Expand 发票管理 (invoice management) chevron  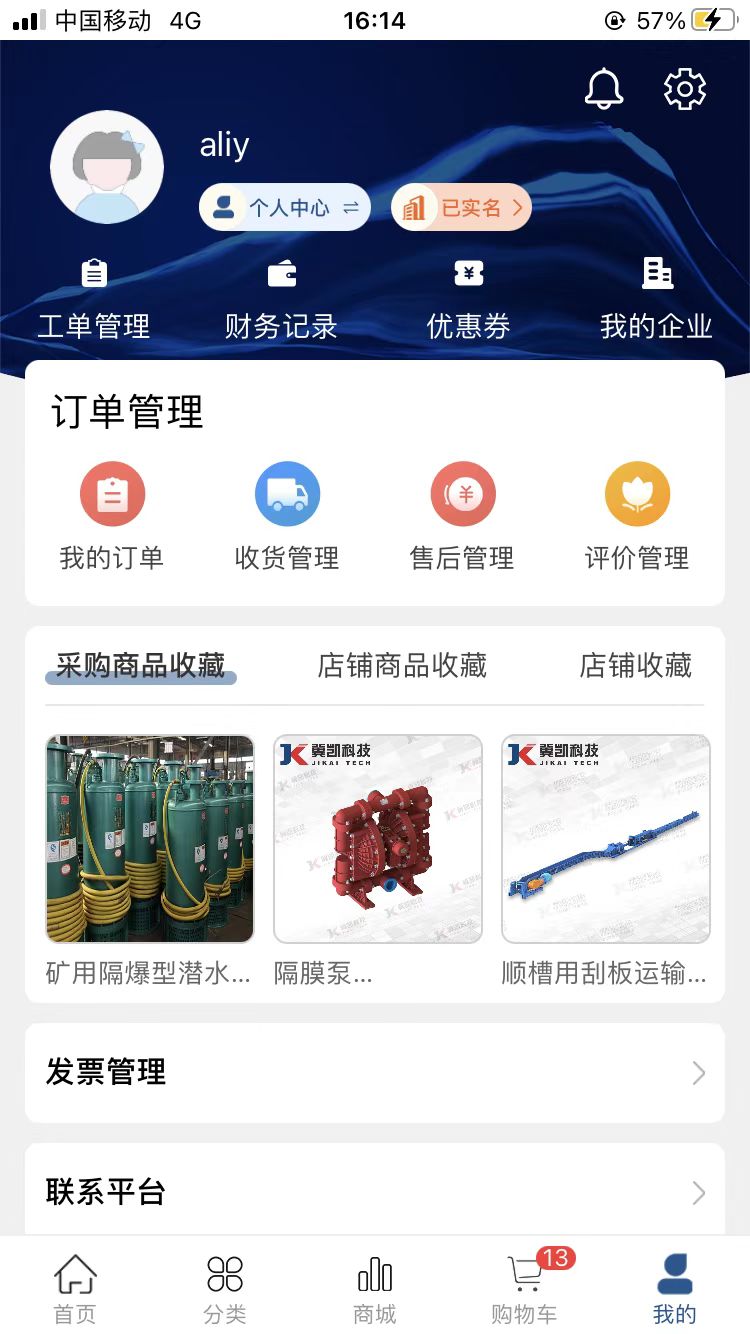[698, 1073]
